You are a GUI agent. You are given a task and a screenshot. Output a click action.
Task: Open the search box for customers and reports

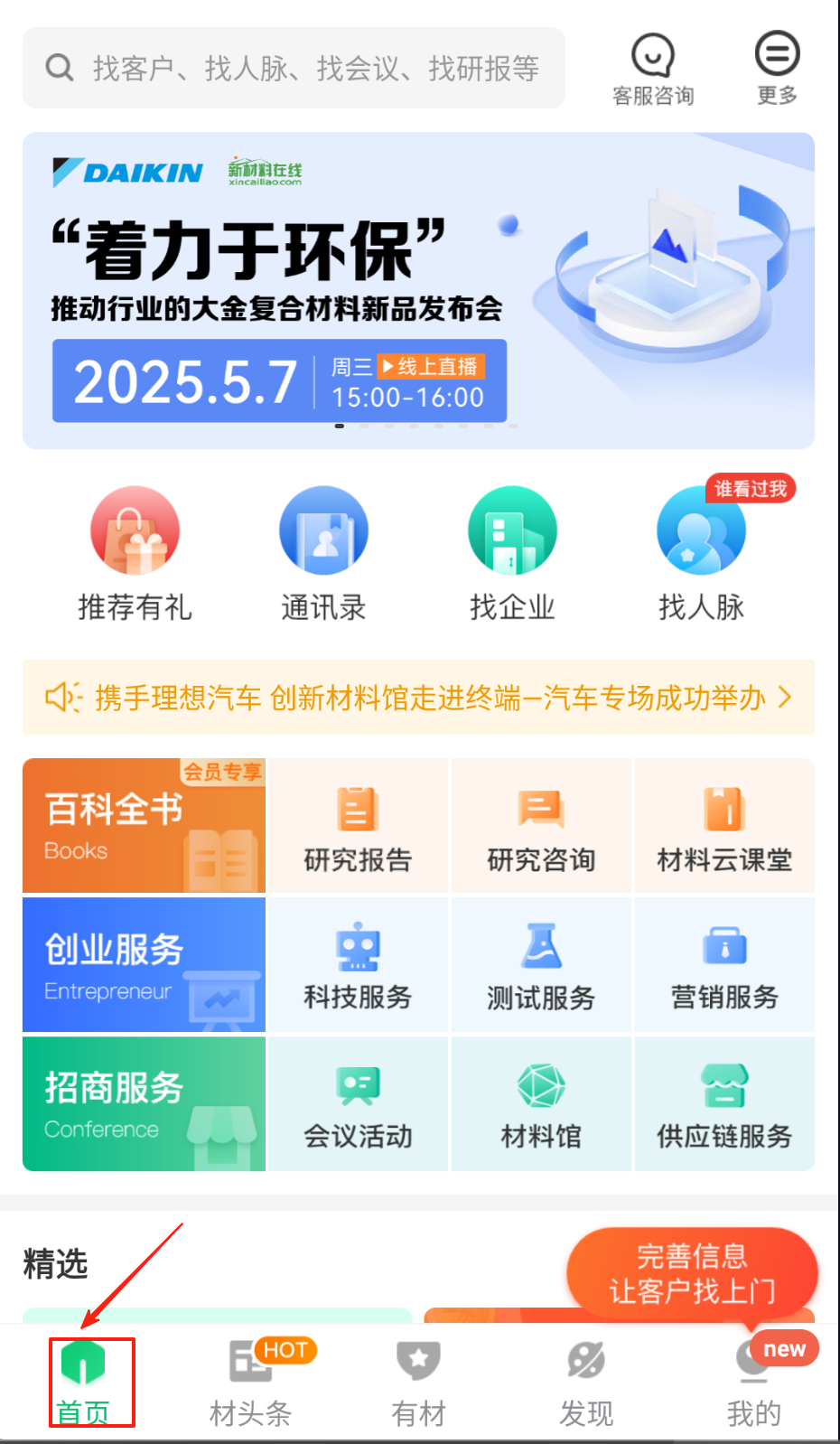294,68
